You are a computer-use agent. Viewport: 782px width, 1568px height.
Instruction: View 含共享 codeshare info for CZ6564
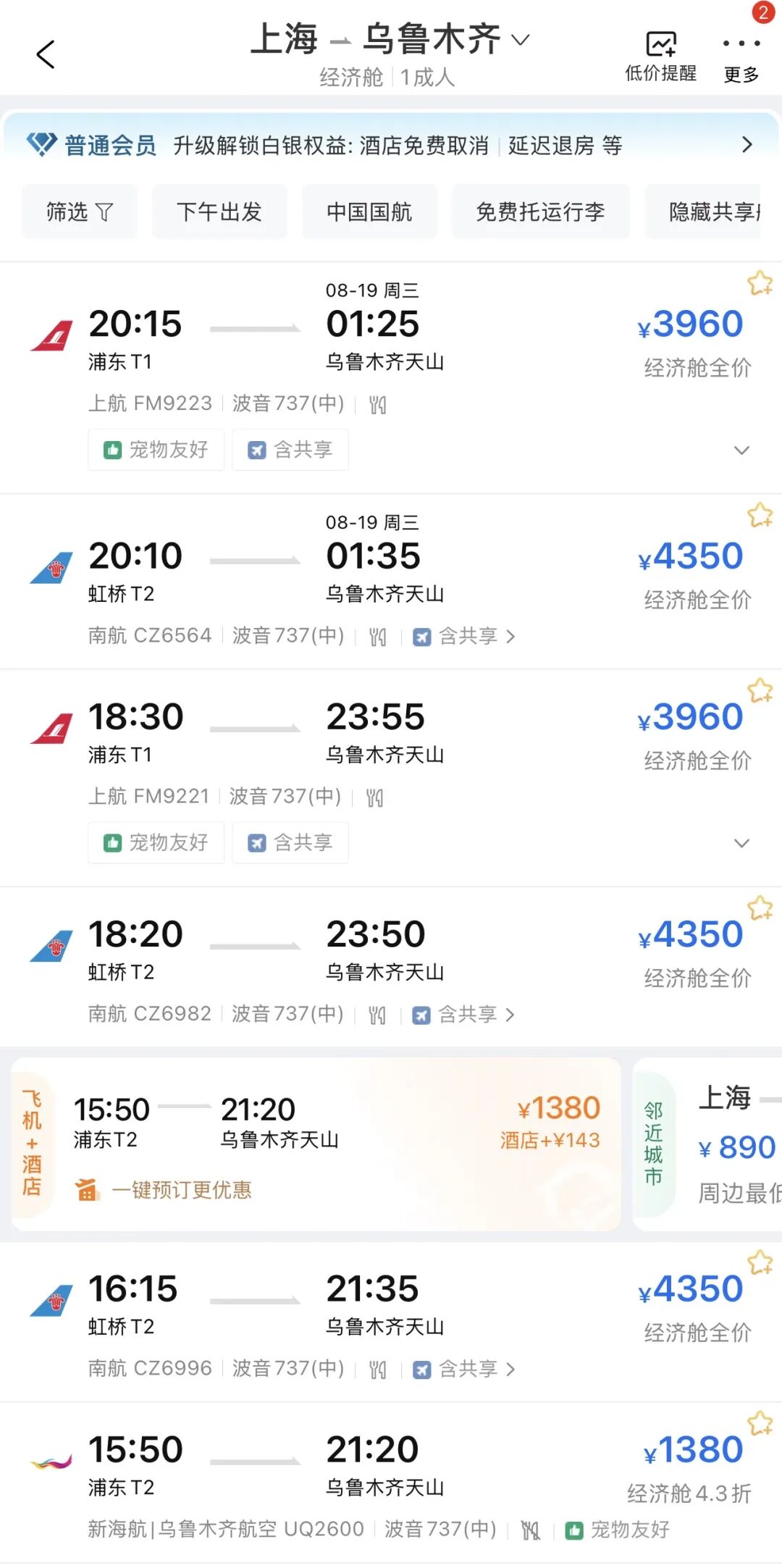tap(465, 637)
